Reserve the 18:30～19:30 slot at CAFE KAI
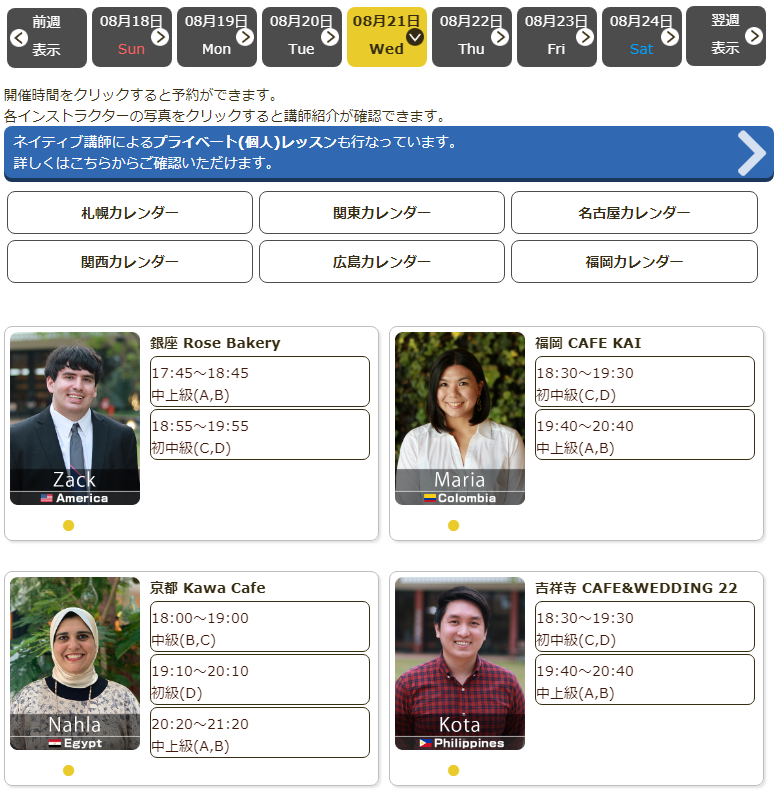Screen dimensions: 778x790 coord(645,382)
